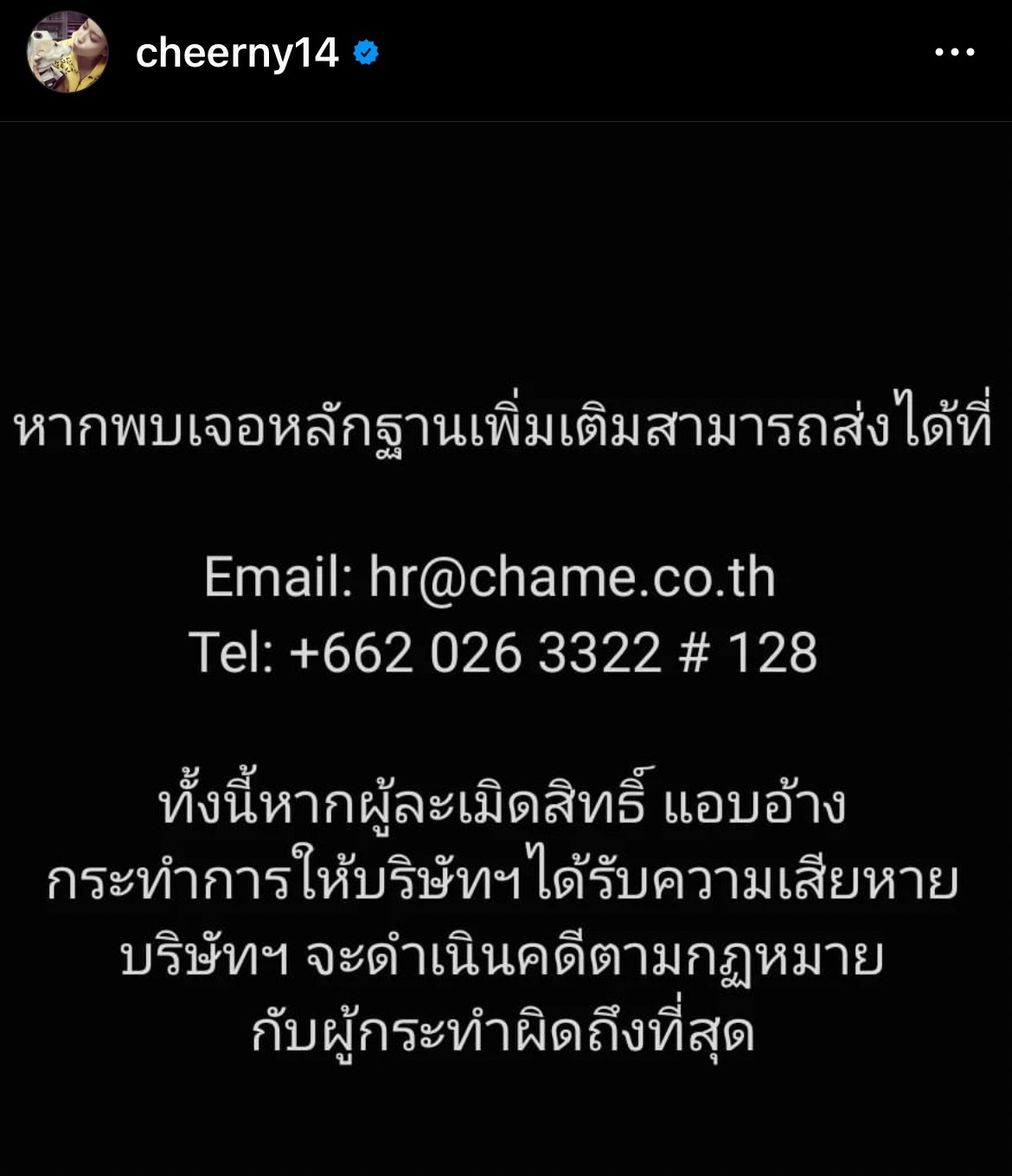The image size is (1012, 1176).
Task: Open the cheerny14 username link
Action: [236, 54]
